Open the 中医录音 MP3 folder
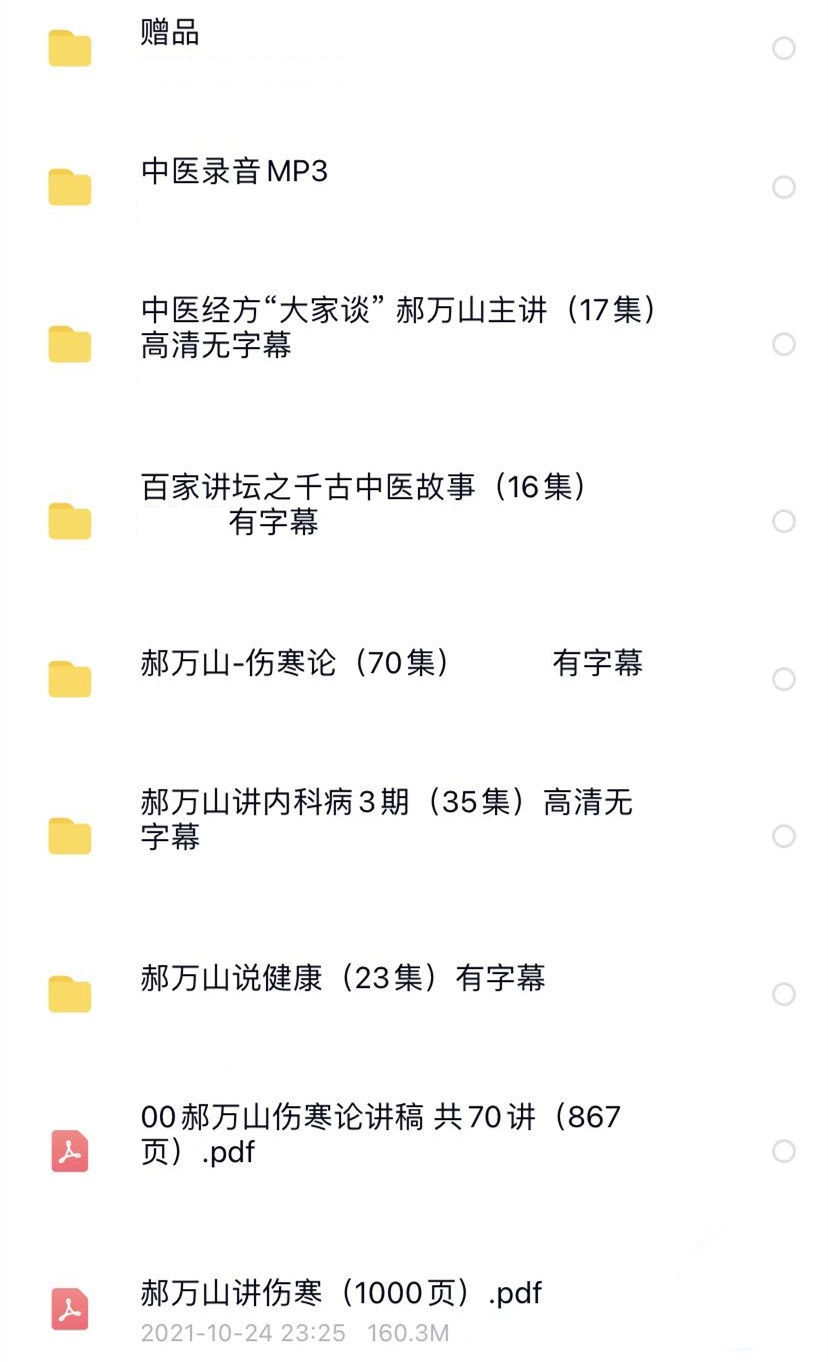The height and width of the screenshot is (1362, 828). pyautogui.click(x=234, y=172)
